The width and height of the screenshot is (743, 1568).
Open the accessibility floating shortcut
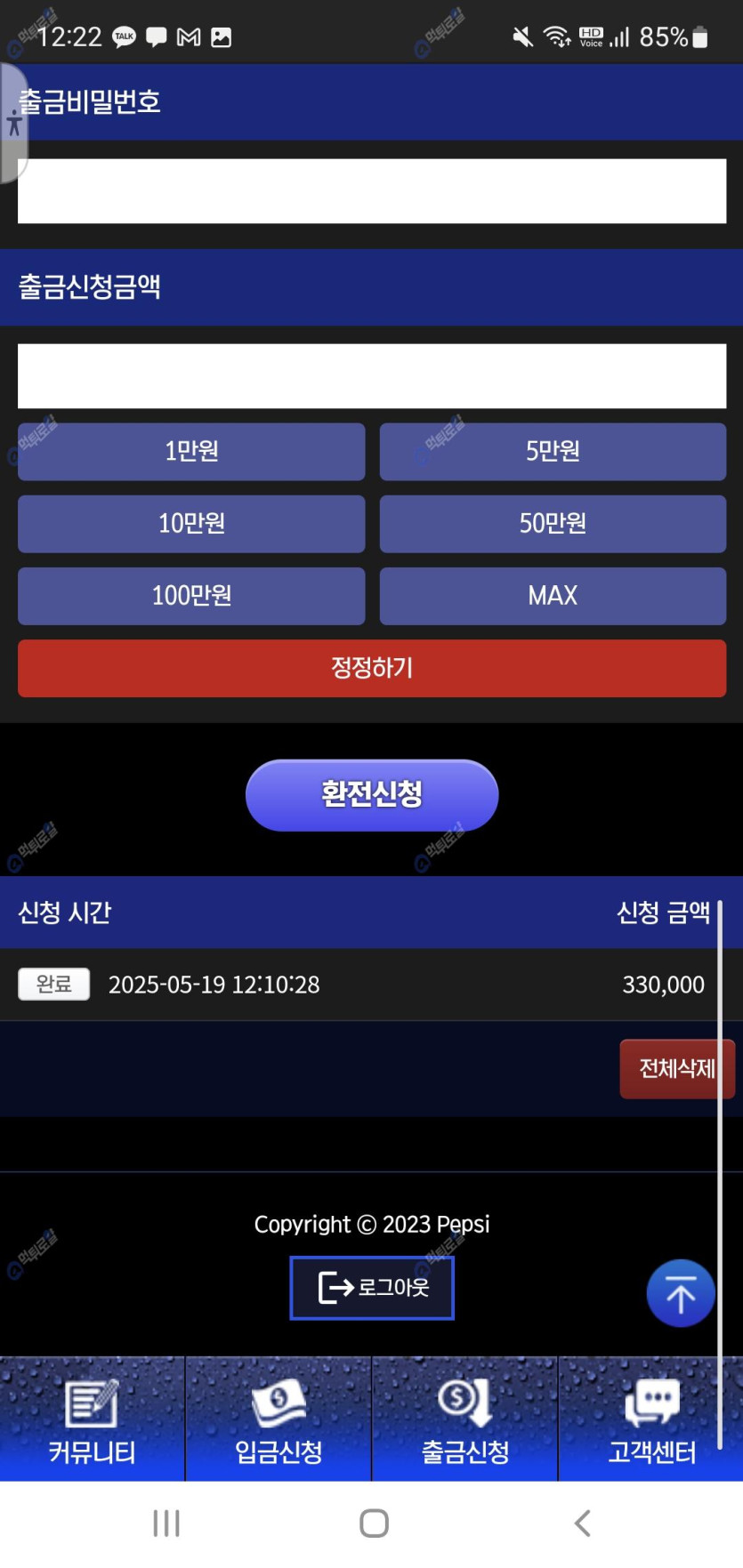tap(13, 123)
